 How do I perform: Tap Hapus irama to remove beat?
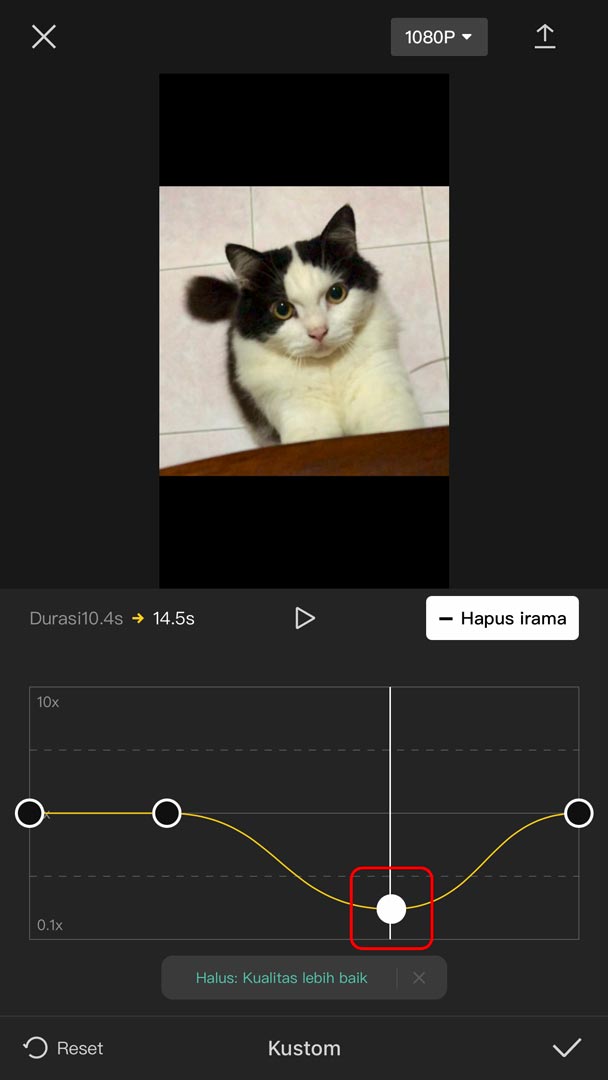point(502,618)
